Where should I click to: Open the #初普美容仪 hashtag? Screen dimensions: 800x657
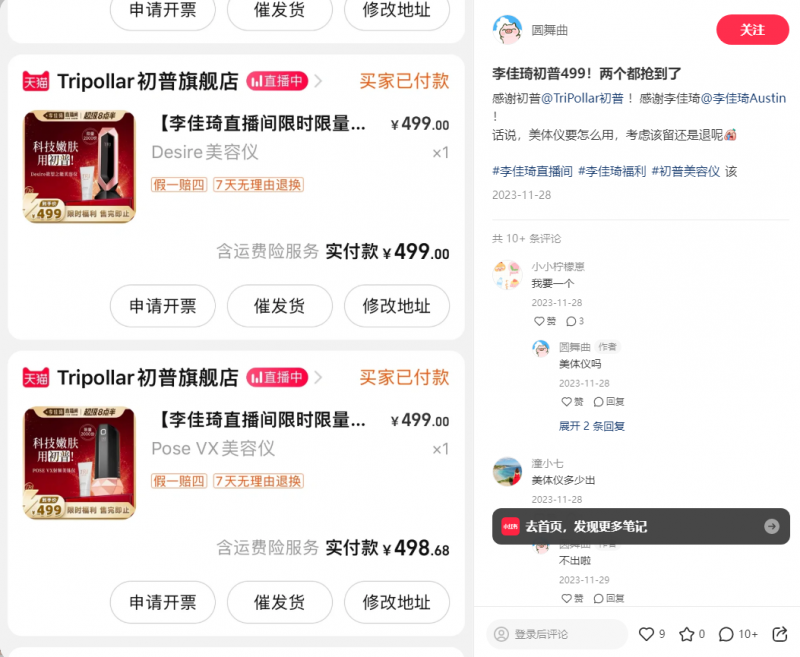(x=685, y=171)
